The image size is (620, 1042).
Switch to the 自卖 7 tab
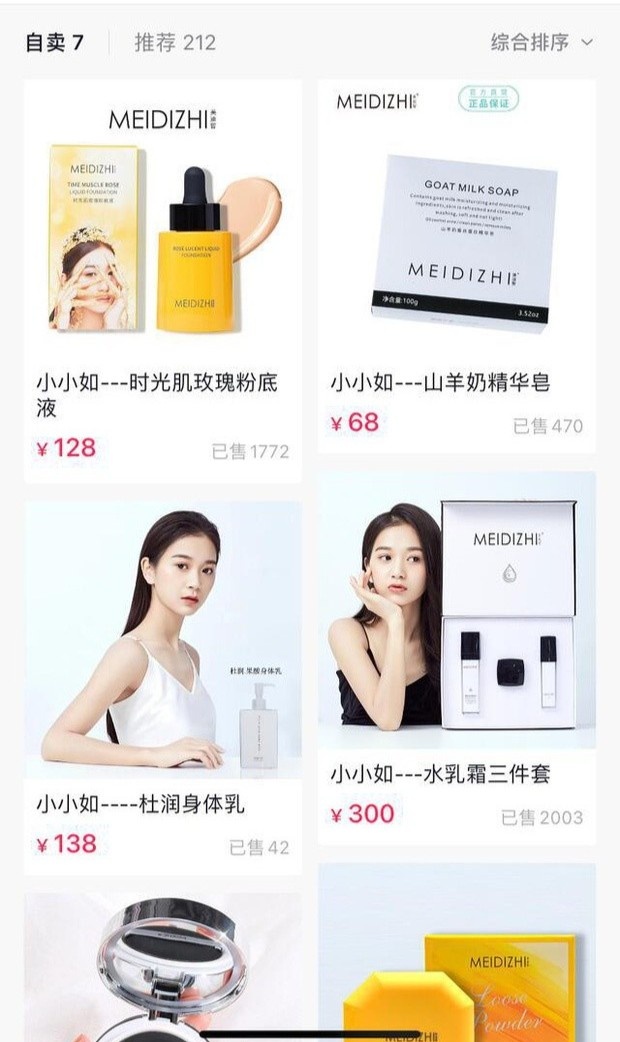pos(54,43)
